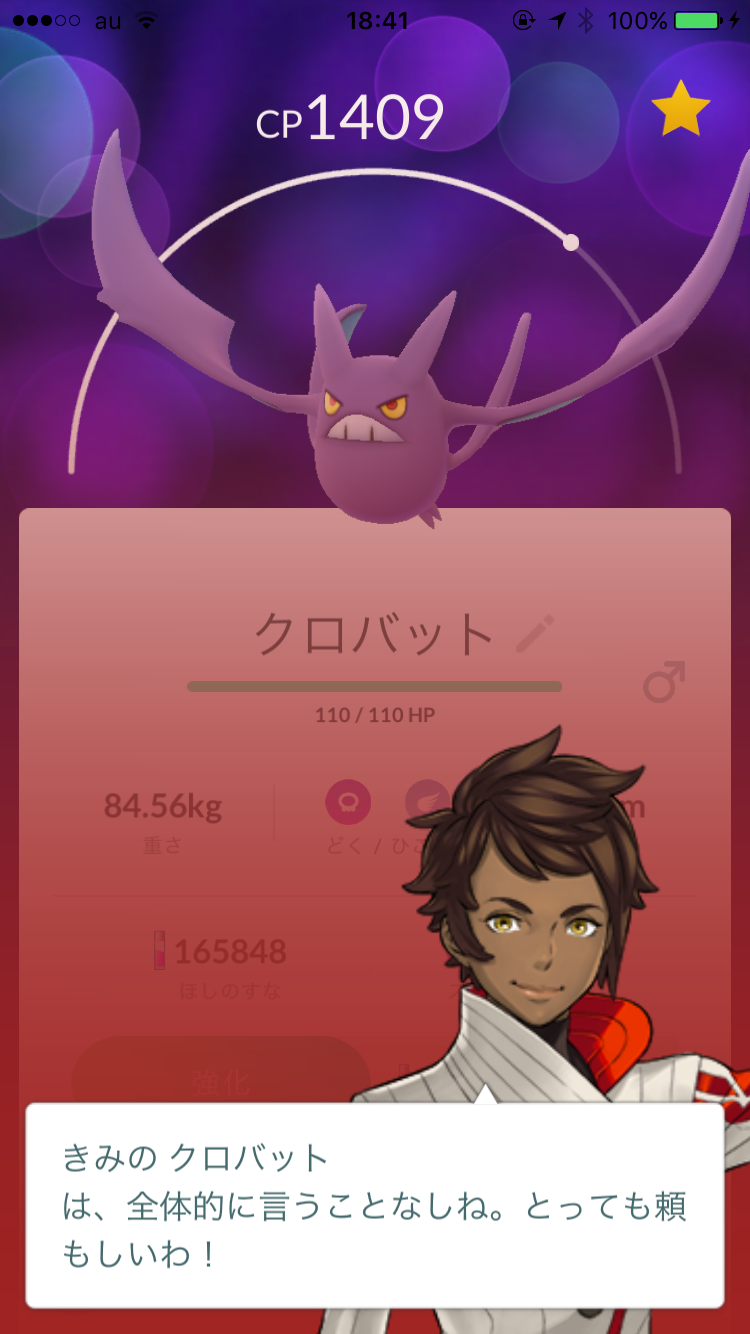Tap the appraisal dialogue box to continue
The height and width of the screenshot is (1334, 750).
pos(375,1204)
